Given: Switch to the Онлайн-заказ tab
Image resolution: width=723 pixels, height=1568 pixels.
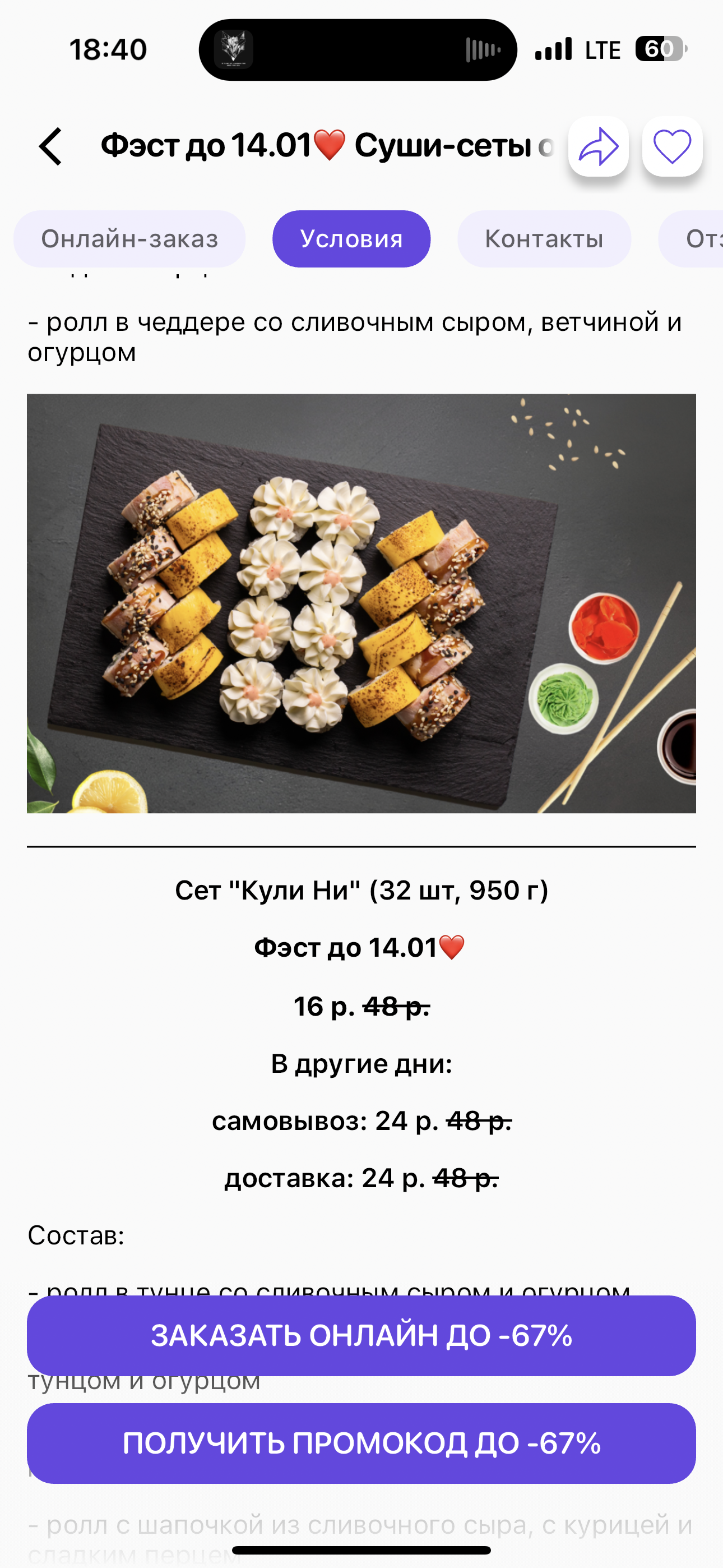Looking at the screenshot, I should click(129, 238).
